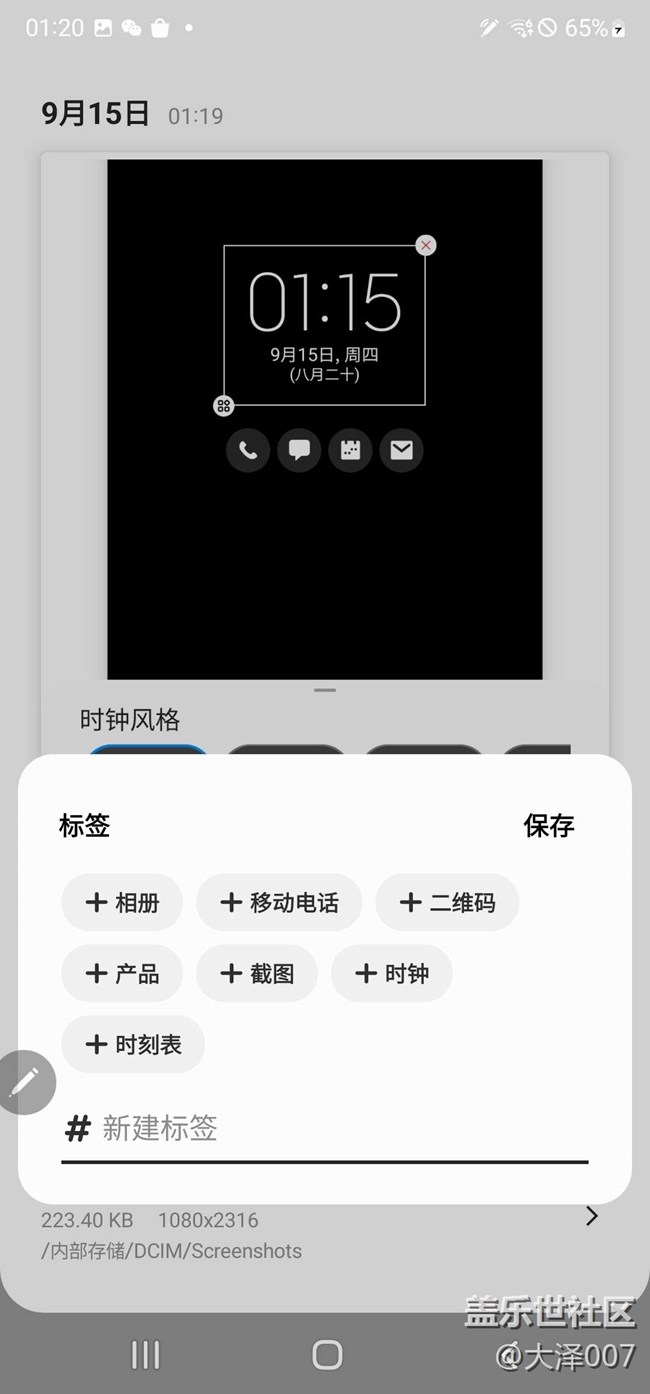Add the 时钟 tag
The image size is (650, 1394).
392,974
